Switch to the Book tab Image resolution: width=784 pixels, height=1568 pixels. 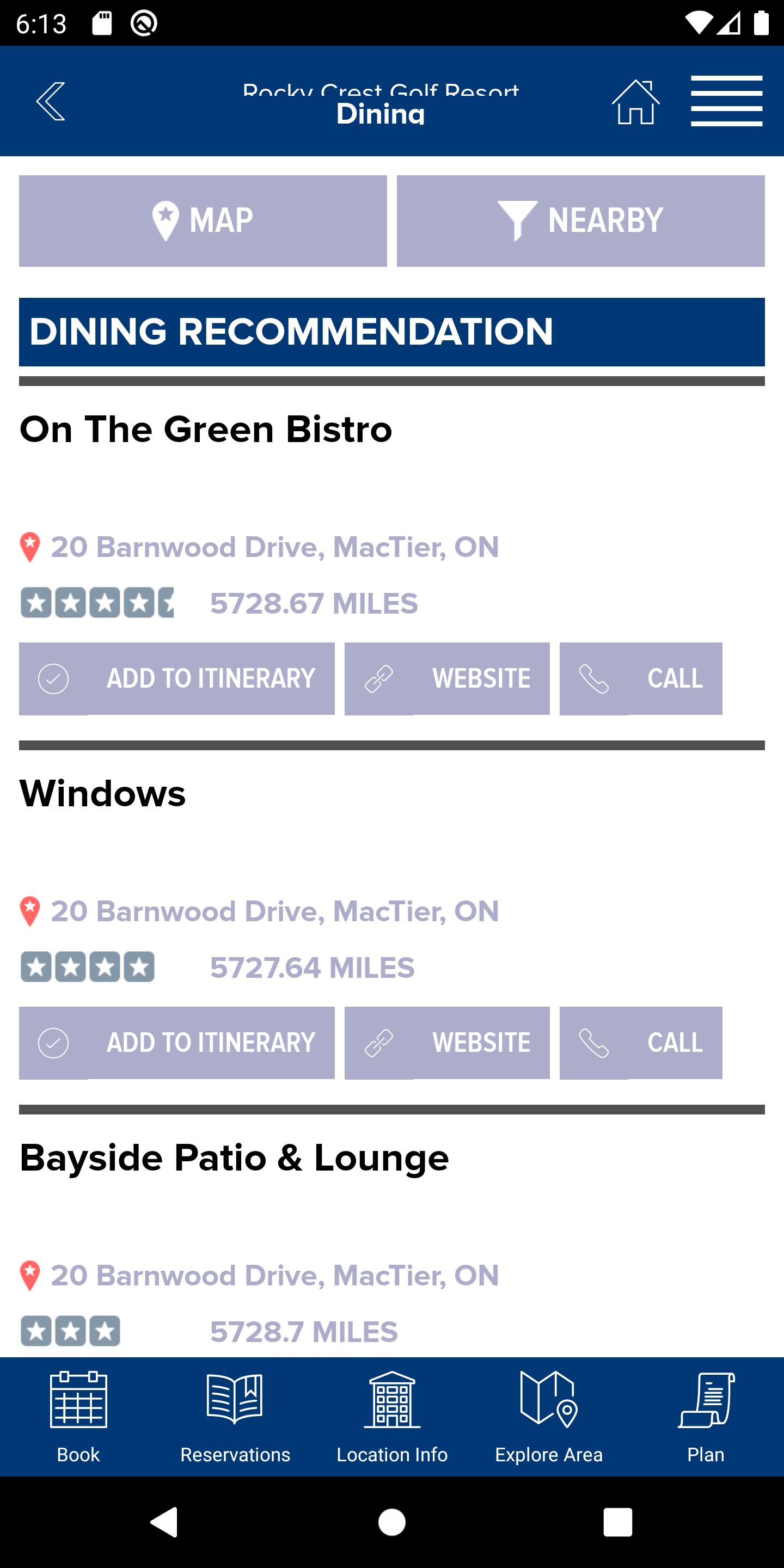tap(78, 1417)
